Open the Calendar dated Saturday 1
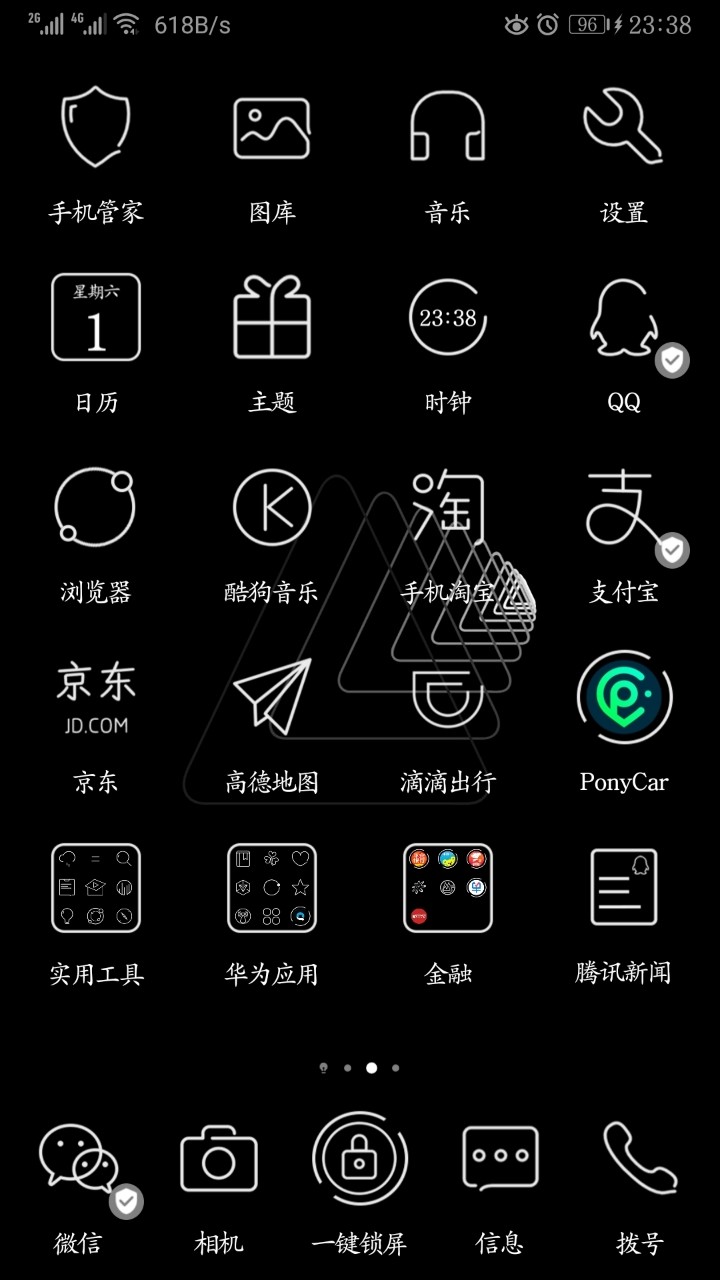 pyautogui.click(x=96, y=317)
